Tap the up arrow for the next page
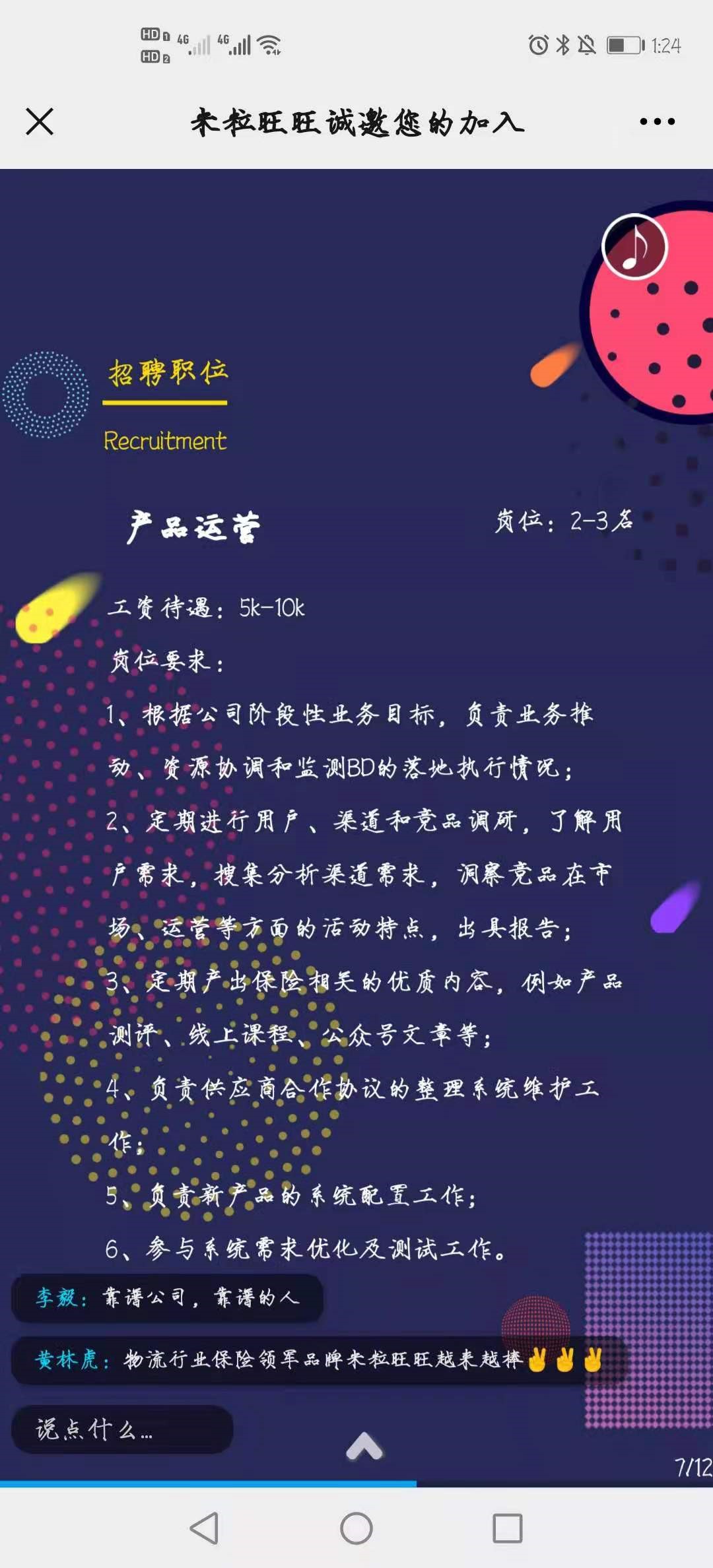Viewport: 713px width, 1568px height. coord(364,1447)
